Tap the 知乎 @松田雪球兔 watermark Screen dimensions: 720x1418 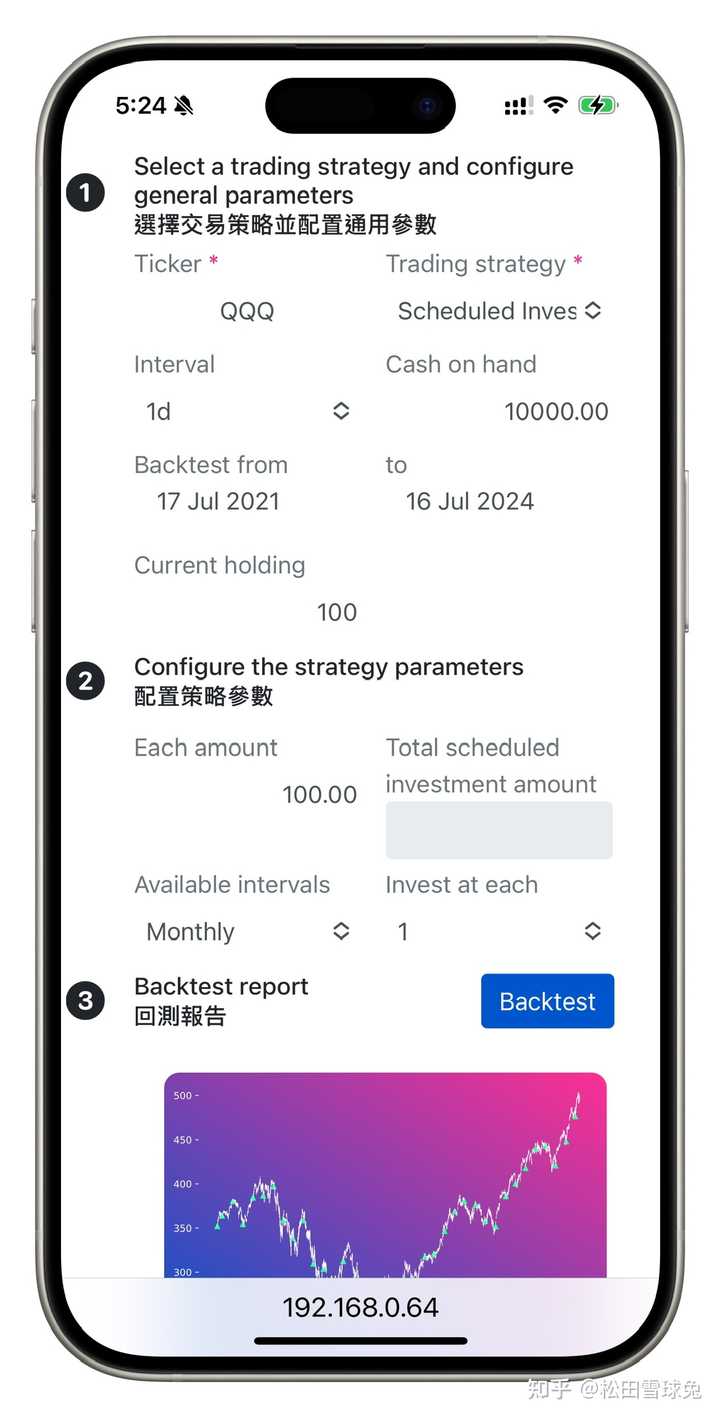pyautogui.click(x=612, y=1390)
